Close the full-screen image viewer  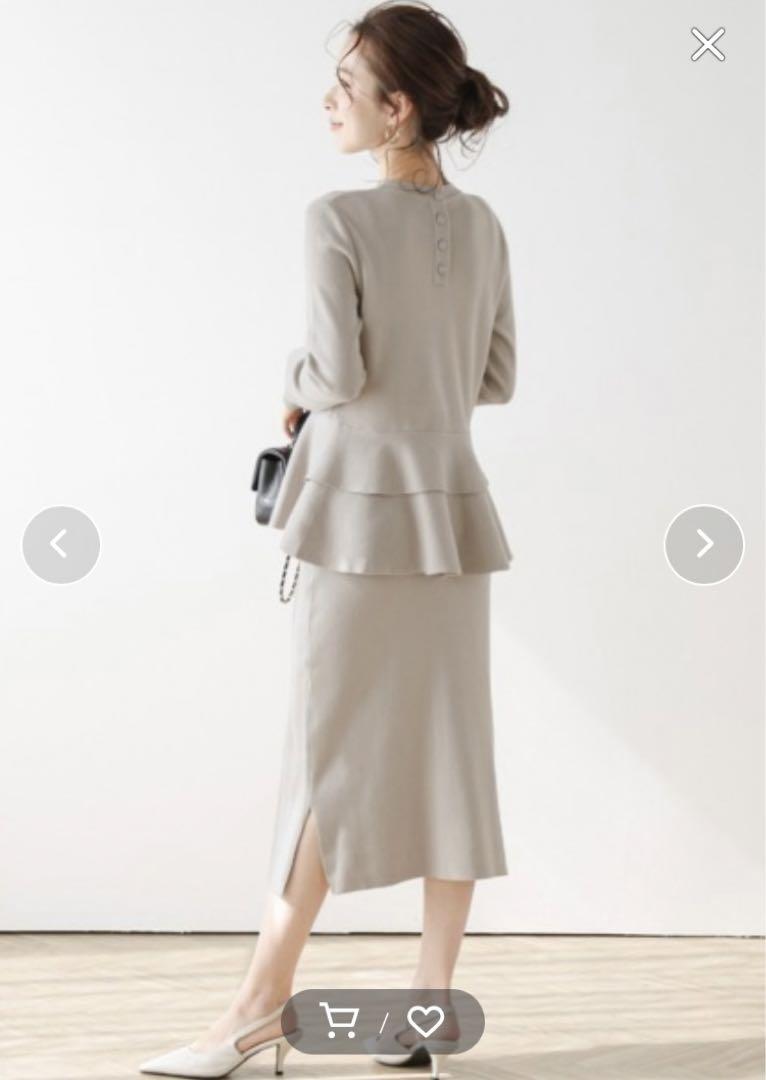coord(707,45)
